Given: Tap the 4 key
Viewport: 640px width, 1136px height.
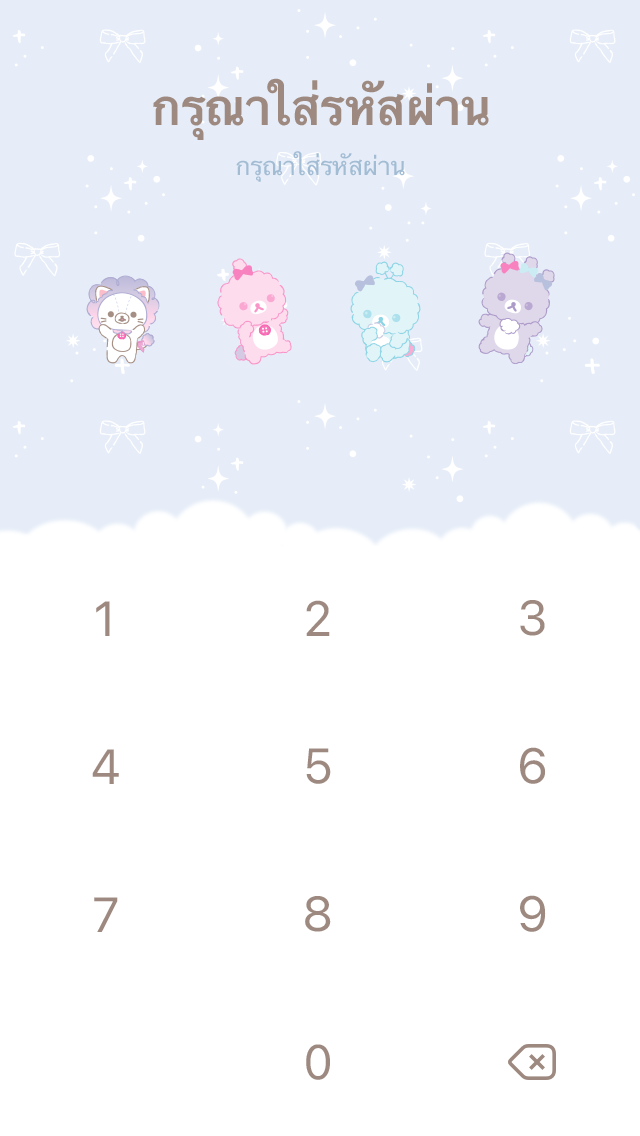Looking at the screenshot, I should 105,767.
